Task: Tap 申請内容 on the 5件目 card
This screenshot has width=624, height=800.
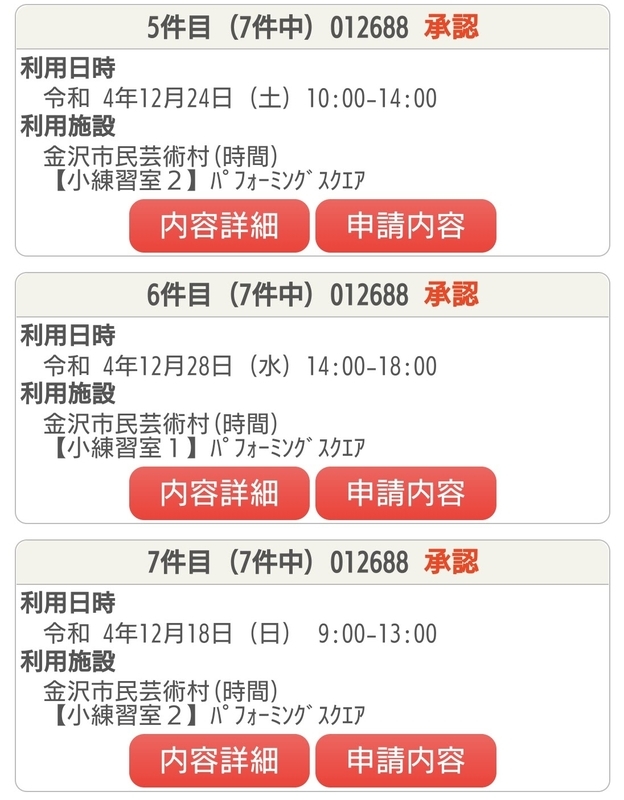Action: coord(405,226)
